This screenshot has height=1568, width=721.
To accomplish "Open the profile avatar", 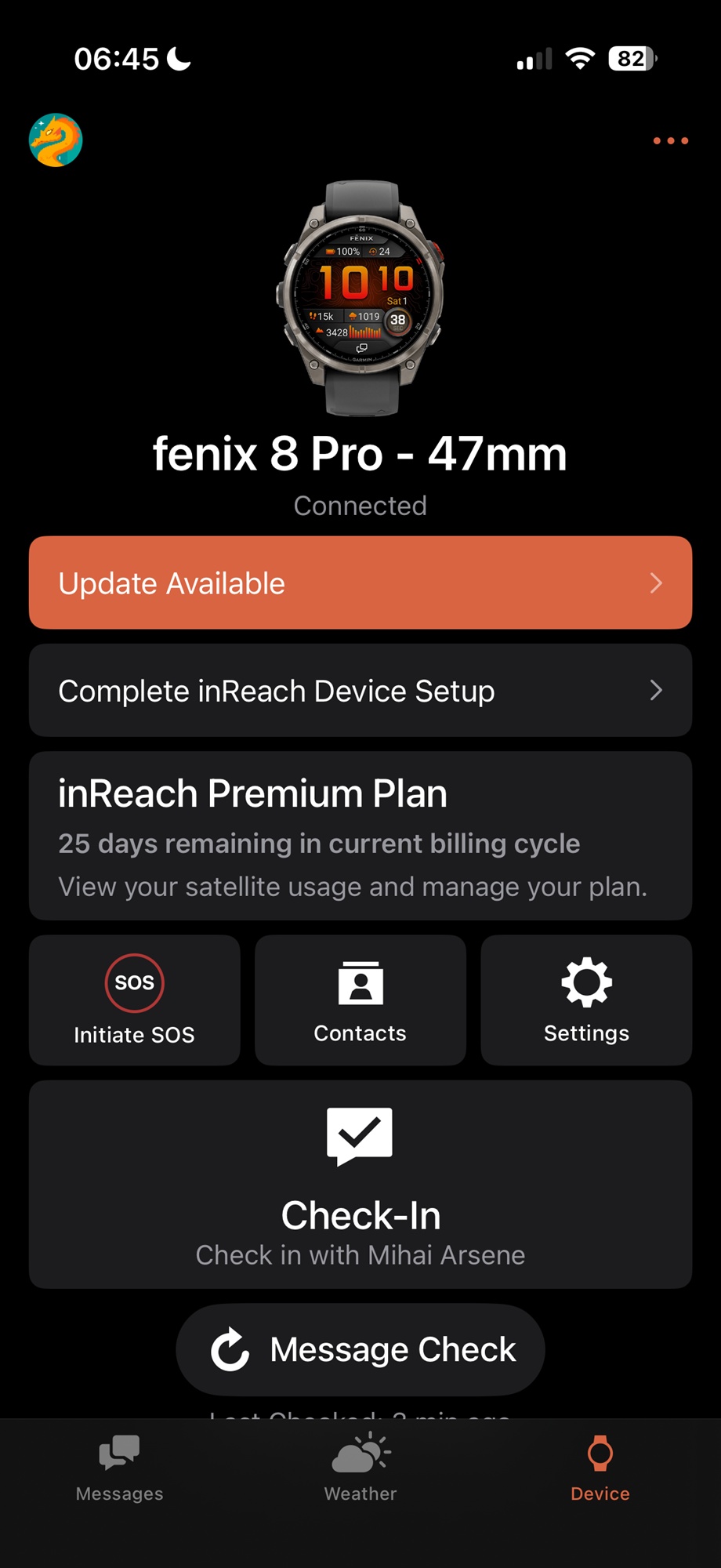I will coord(56,140).
